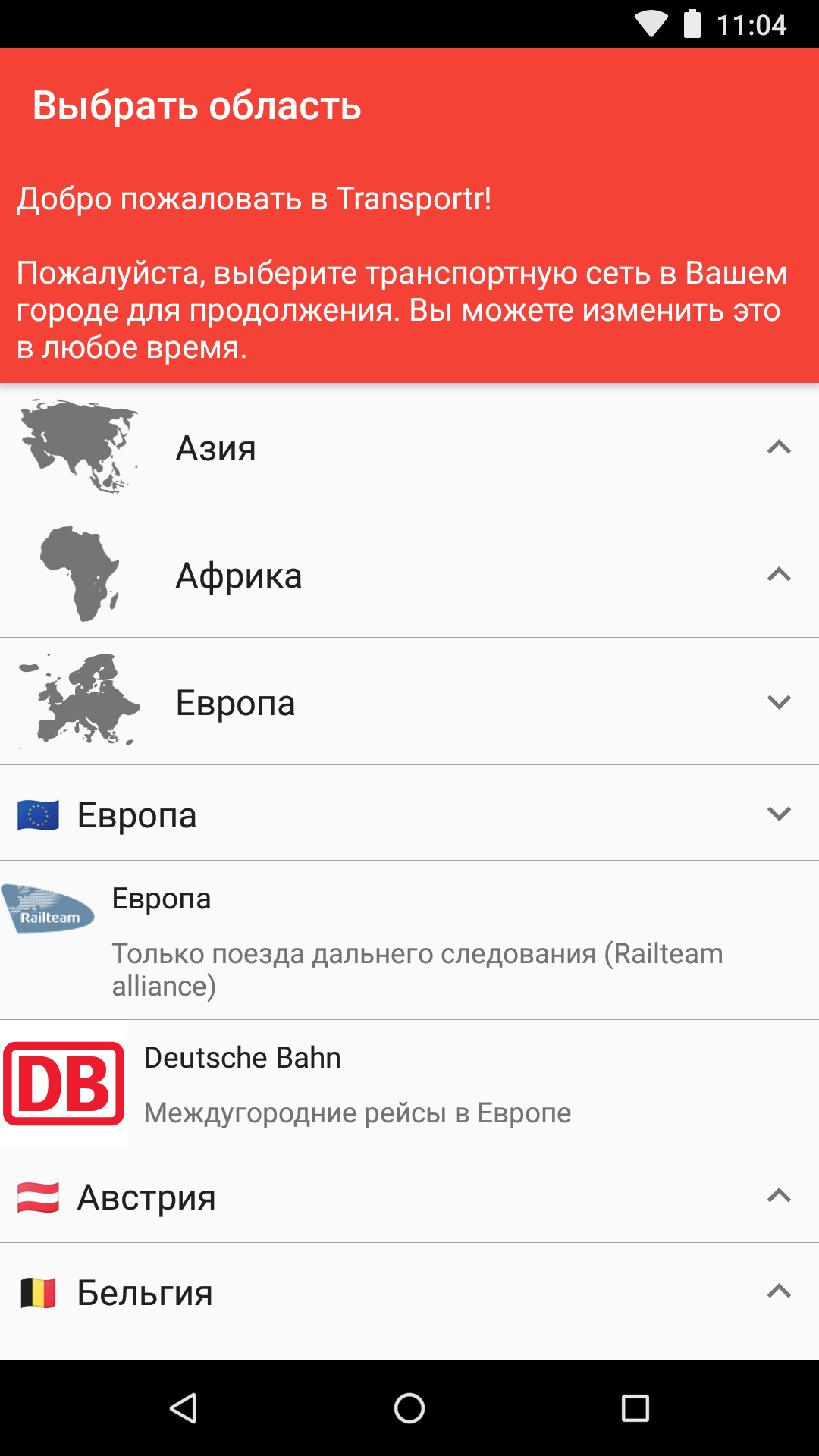Expand the Африка region list
Screen dimensions: 819x1456
coord(409,575)
